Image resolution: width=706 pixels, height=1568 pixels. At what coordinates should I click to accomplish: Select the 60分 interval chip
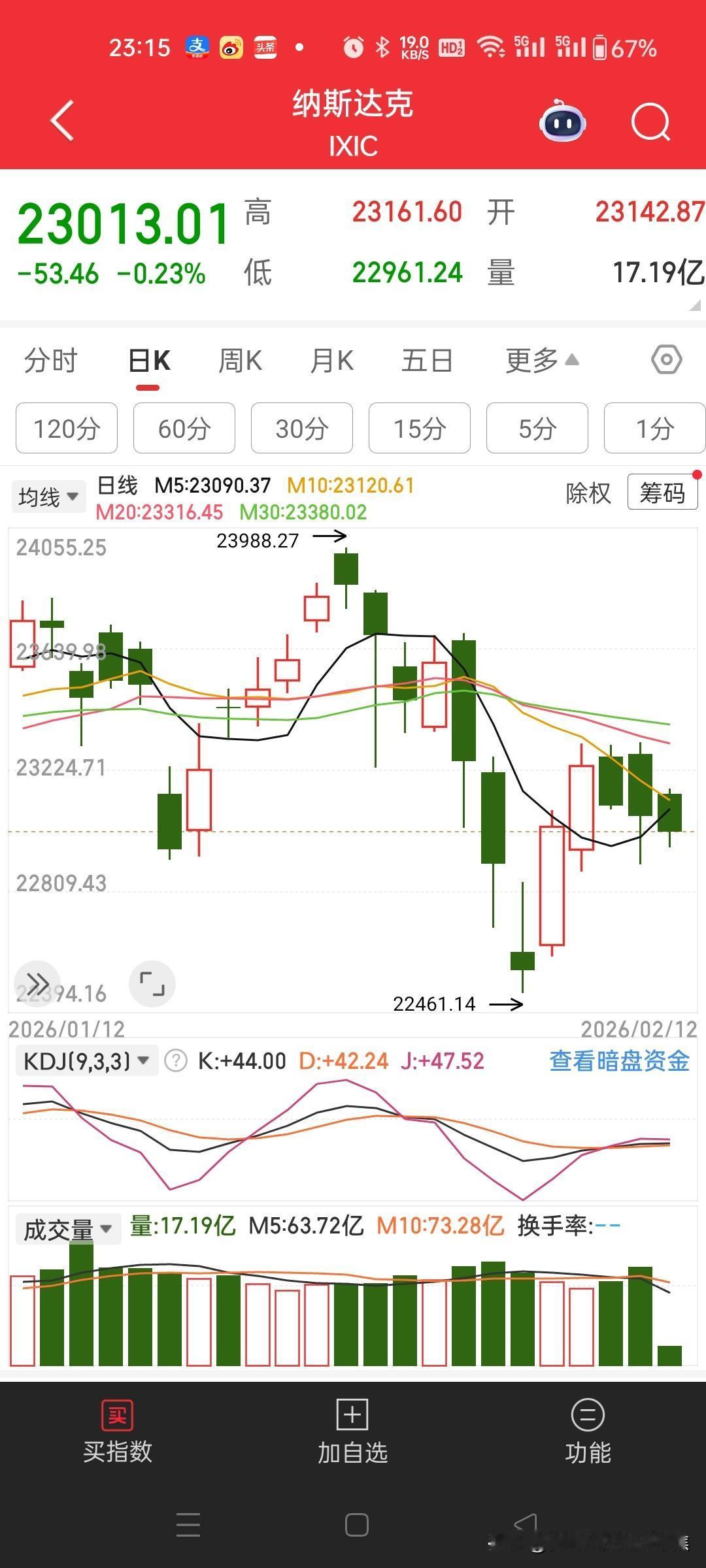[x=184, y=429]
